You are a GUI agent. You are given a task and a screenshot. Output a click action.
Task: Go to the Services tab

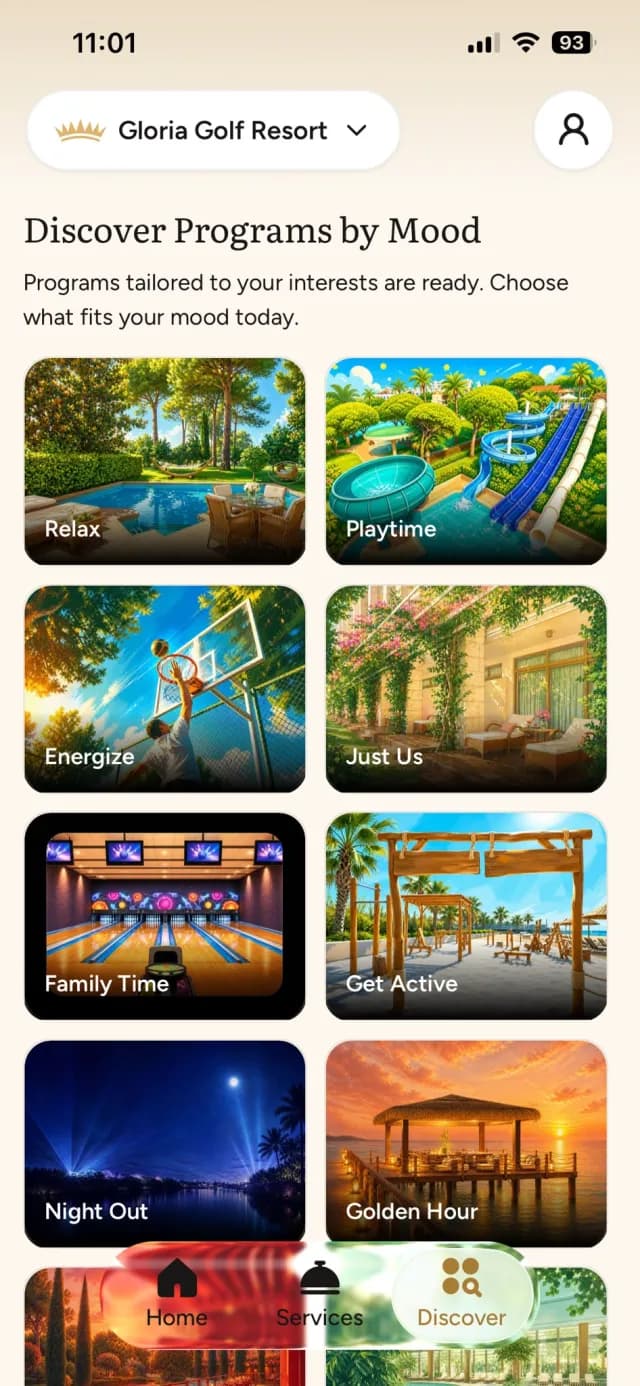320,1294
